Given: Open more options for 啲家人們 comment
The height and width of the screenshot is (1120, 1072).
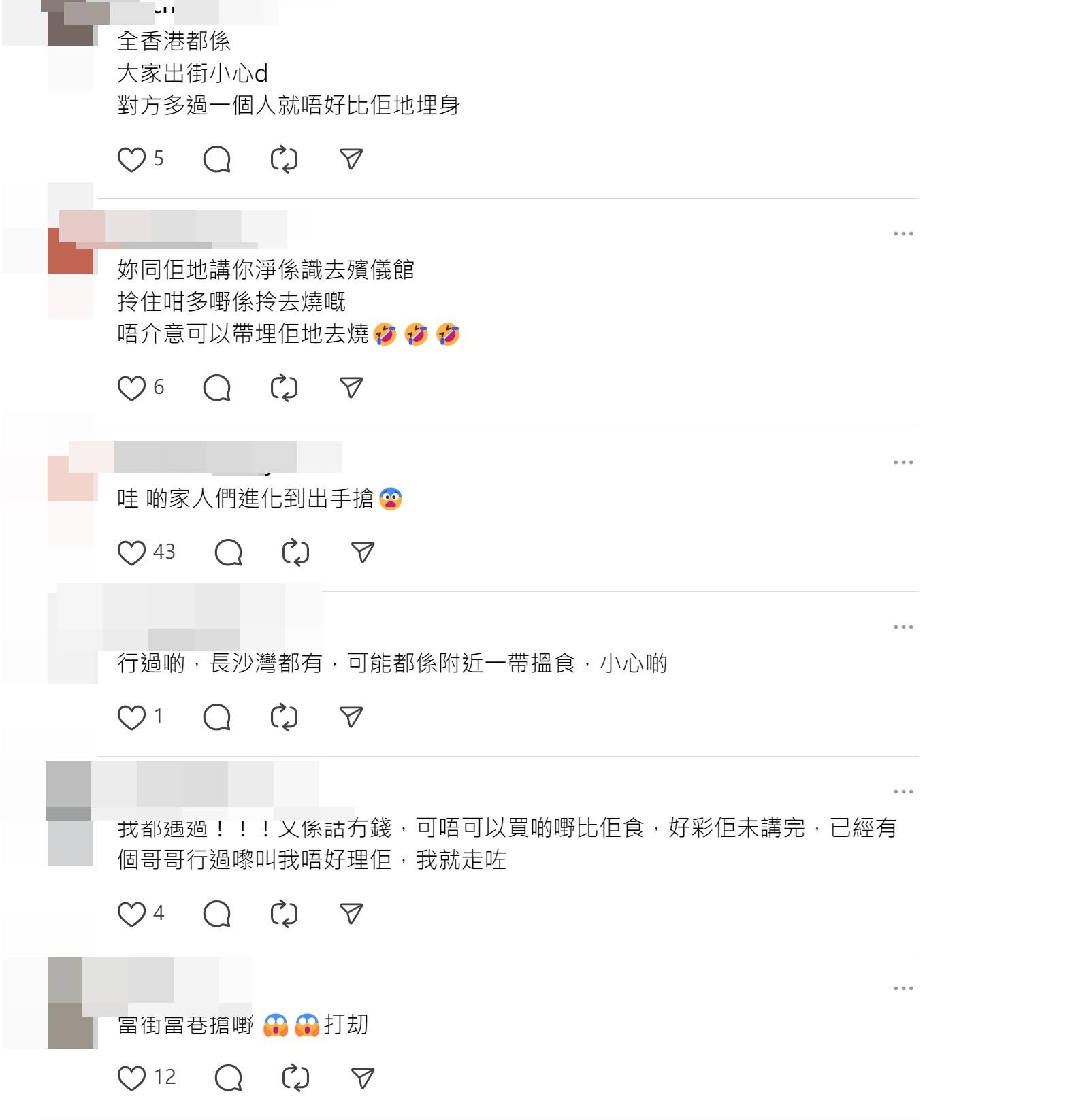Looking at the screenshot, I should click(x=903, y=462).
